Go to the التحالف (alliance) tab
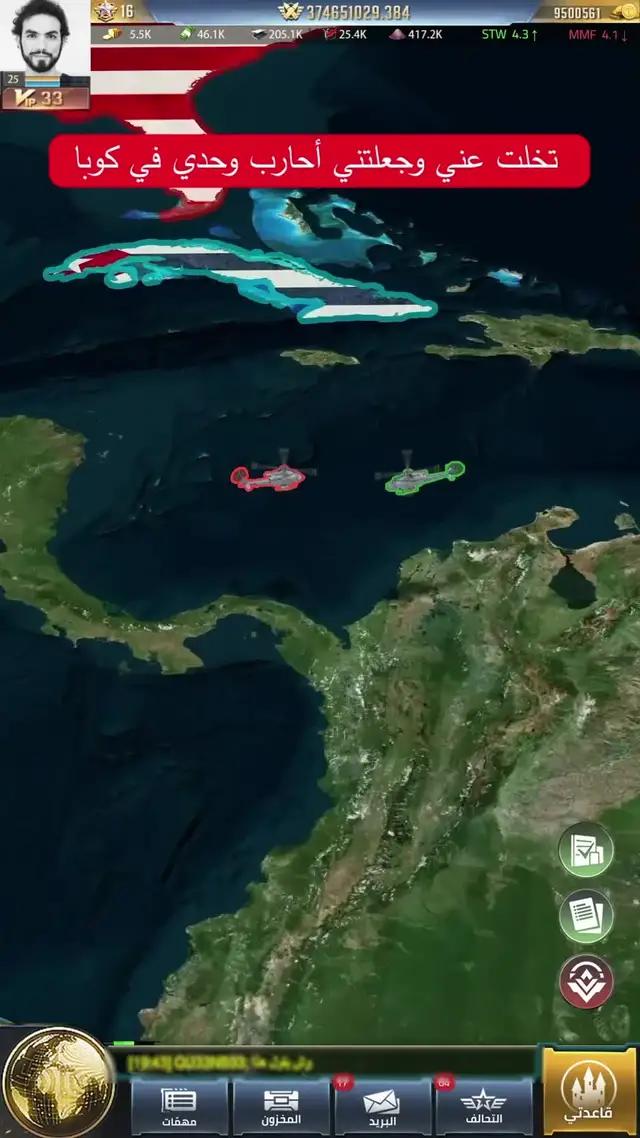 point(483,1106)
